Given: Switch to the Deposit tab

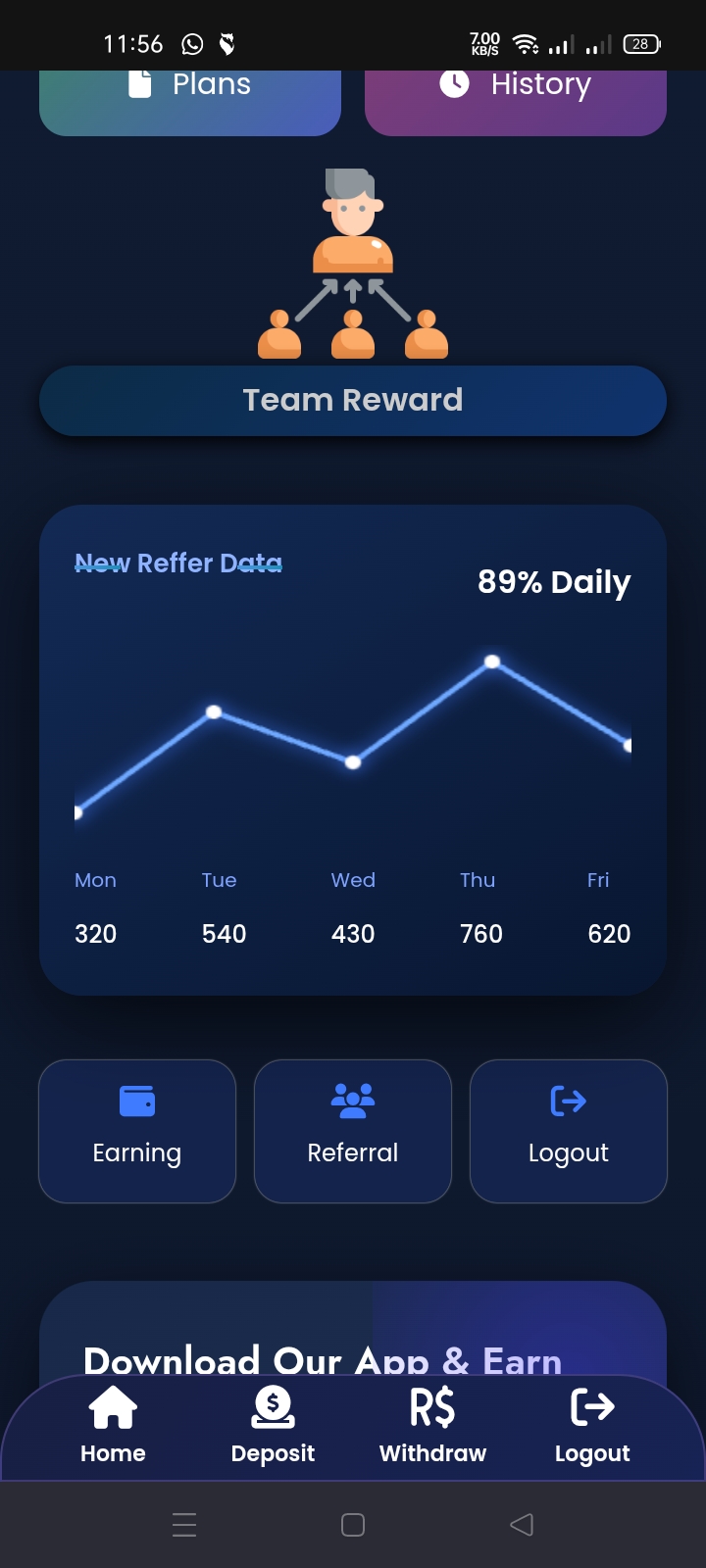Looking at the screenshot, I should pos(273,1426).
